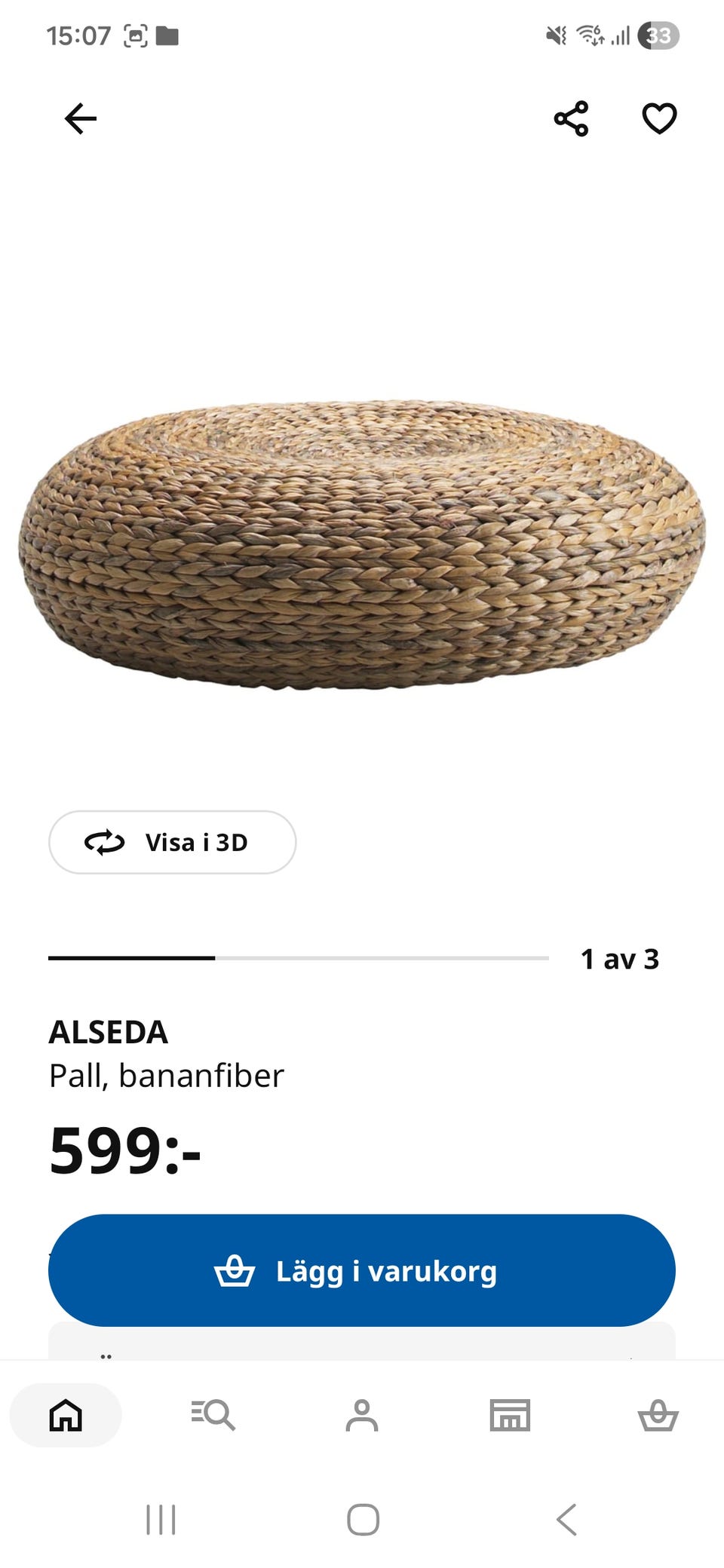The height and width of the screenshot is (1568, 724).
Task: Tap the system home button
Action: (363, 1519)
